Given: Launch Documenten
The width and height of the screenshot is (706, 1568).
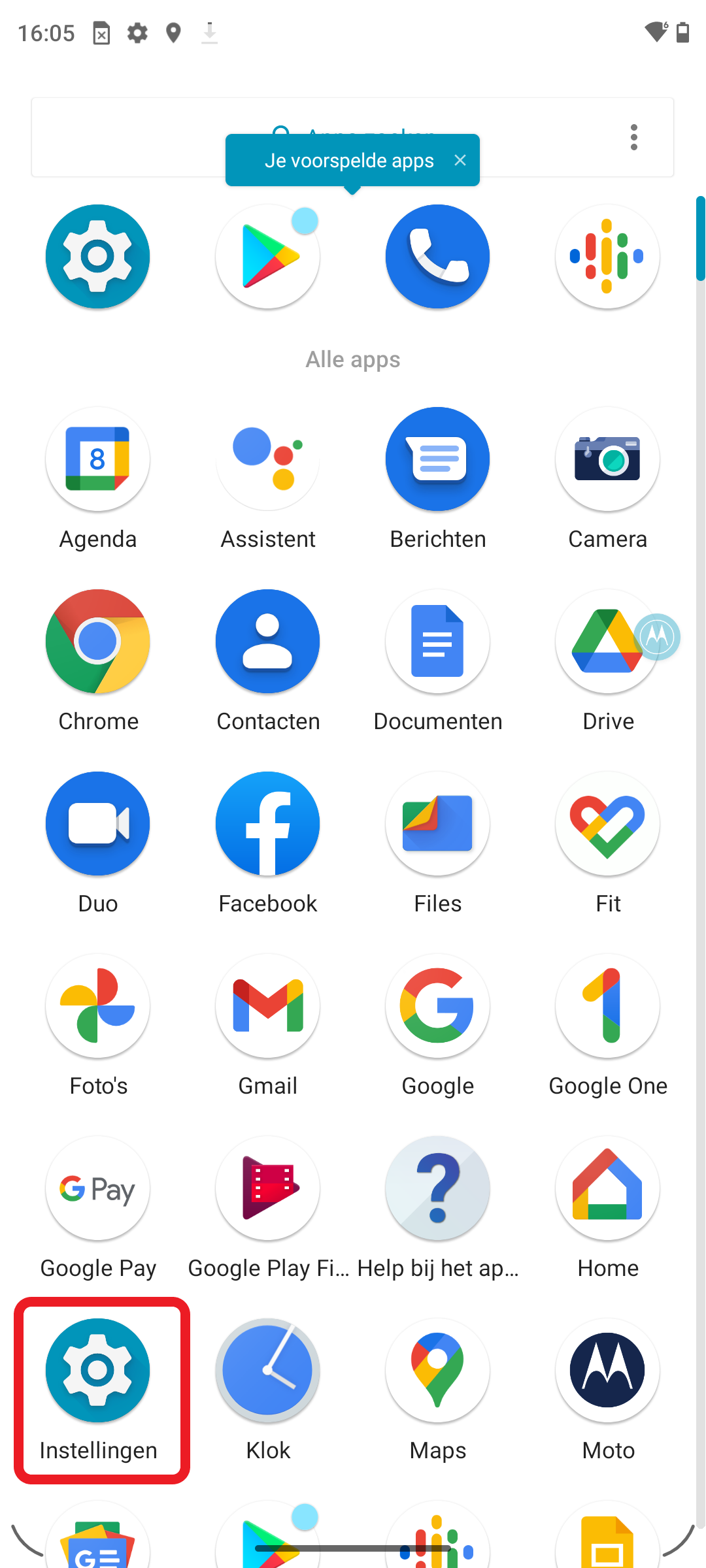Looking at the screenshot, I should pos(437,642).
